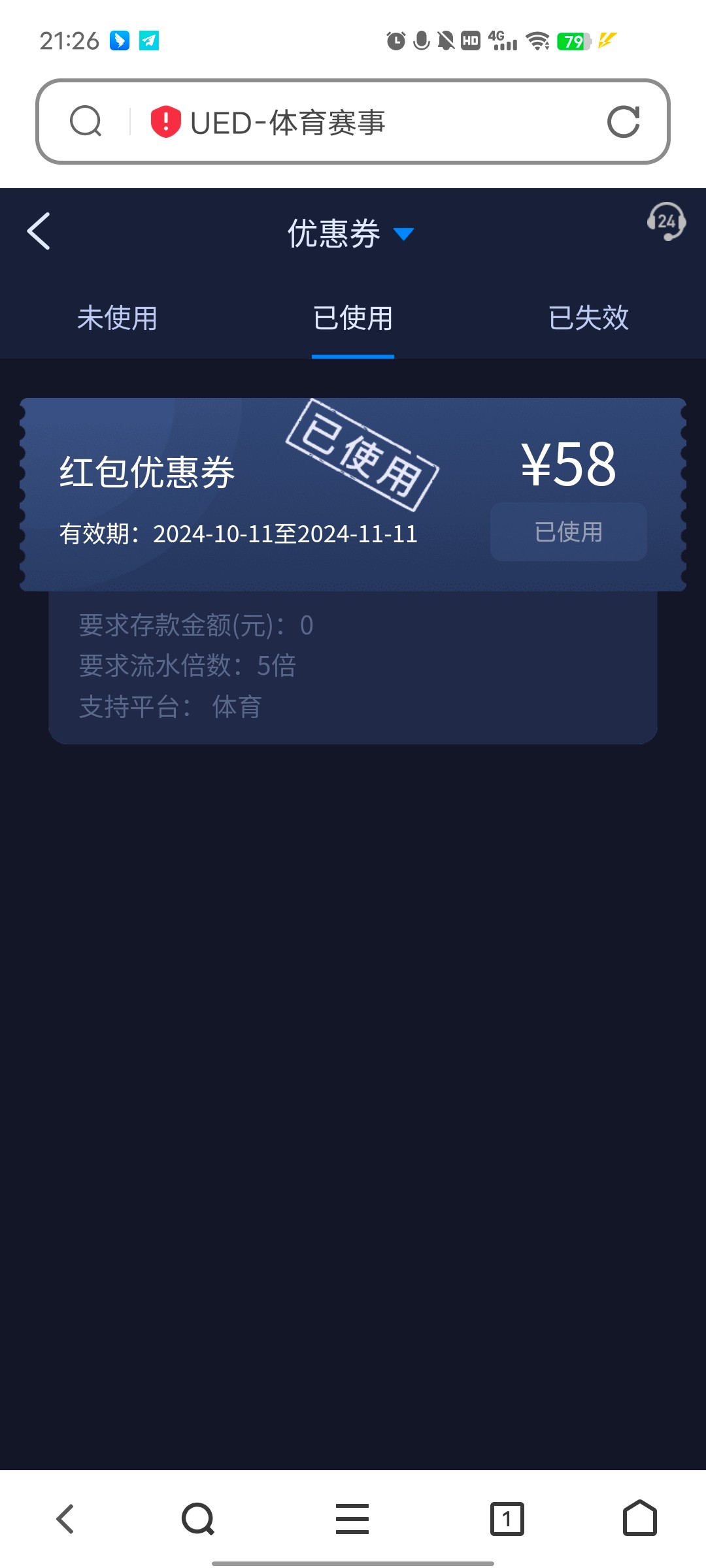The height and width of the screenshot is (1568, 706).
Task: Switch to the 未使用 tab
Action: 118,319
